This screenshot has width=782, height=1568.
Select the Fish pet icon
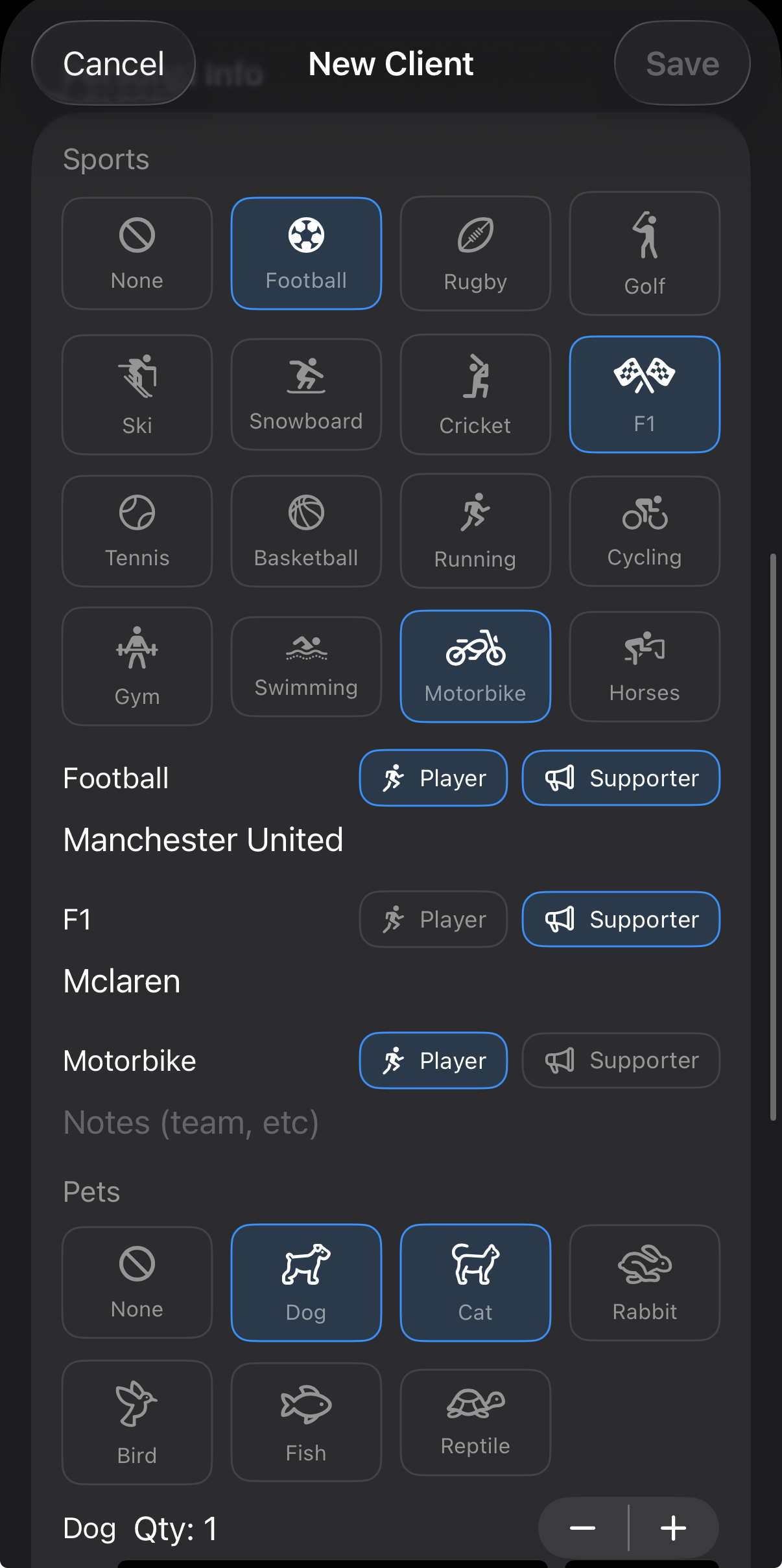point(305,1423)
